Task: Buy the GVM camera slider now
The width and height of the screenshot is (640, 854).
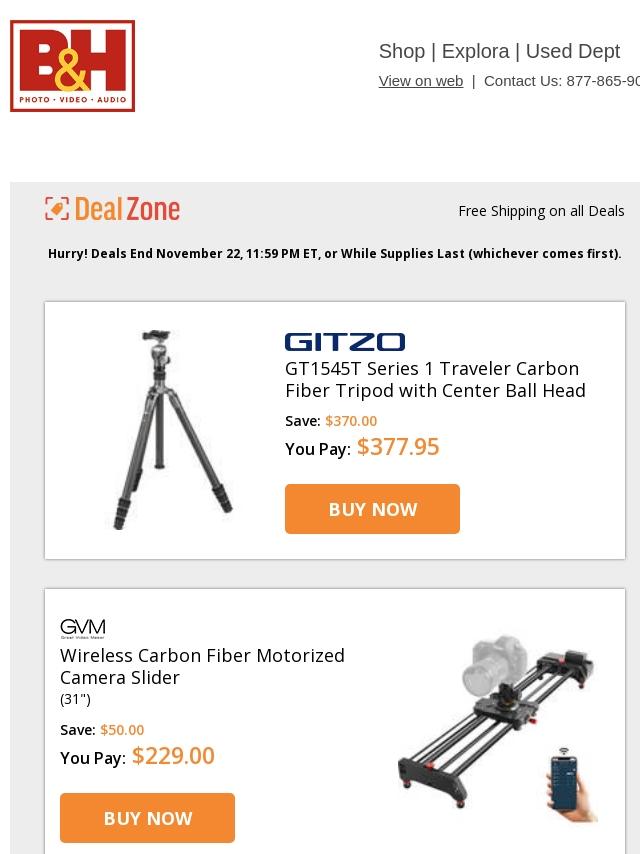Action: coord(147,818)
